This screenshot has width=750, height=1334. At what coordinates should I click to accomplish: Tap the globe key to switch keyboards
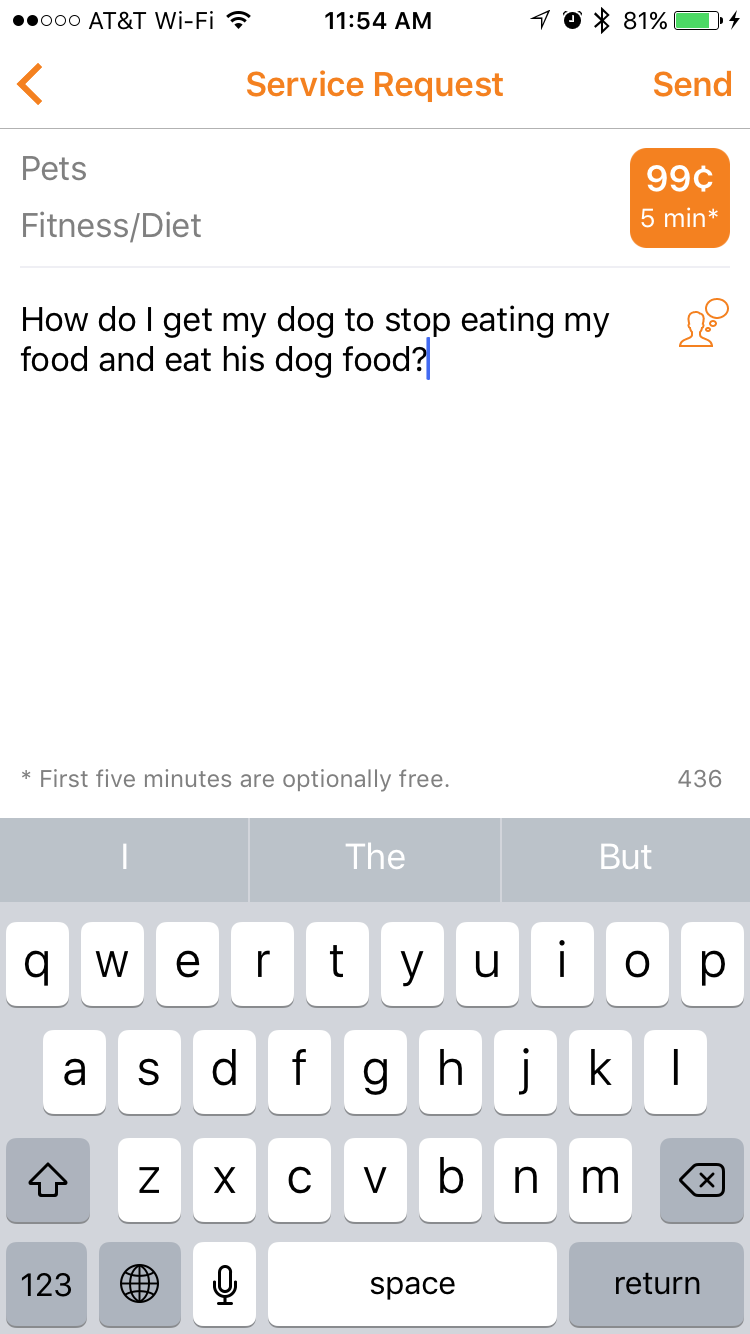[x=139, y=1284]
